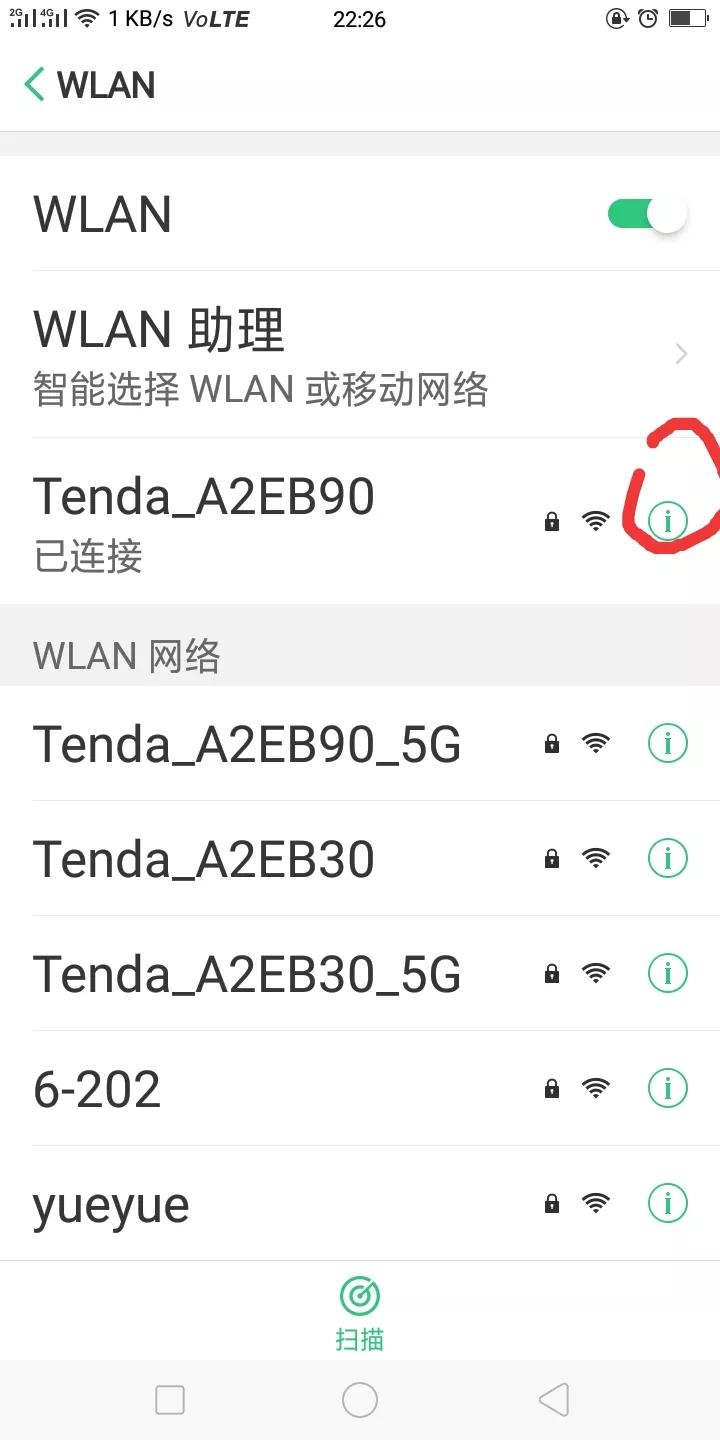Open info icon for Tenda_A2EB30_5G

tap(667, 973)
